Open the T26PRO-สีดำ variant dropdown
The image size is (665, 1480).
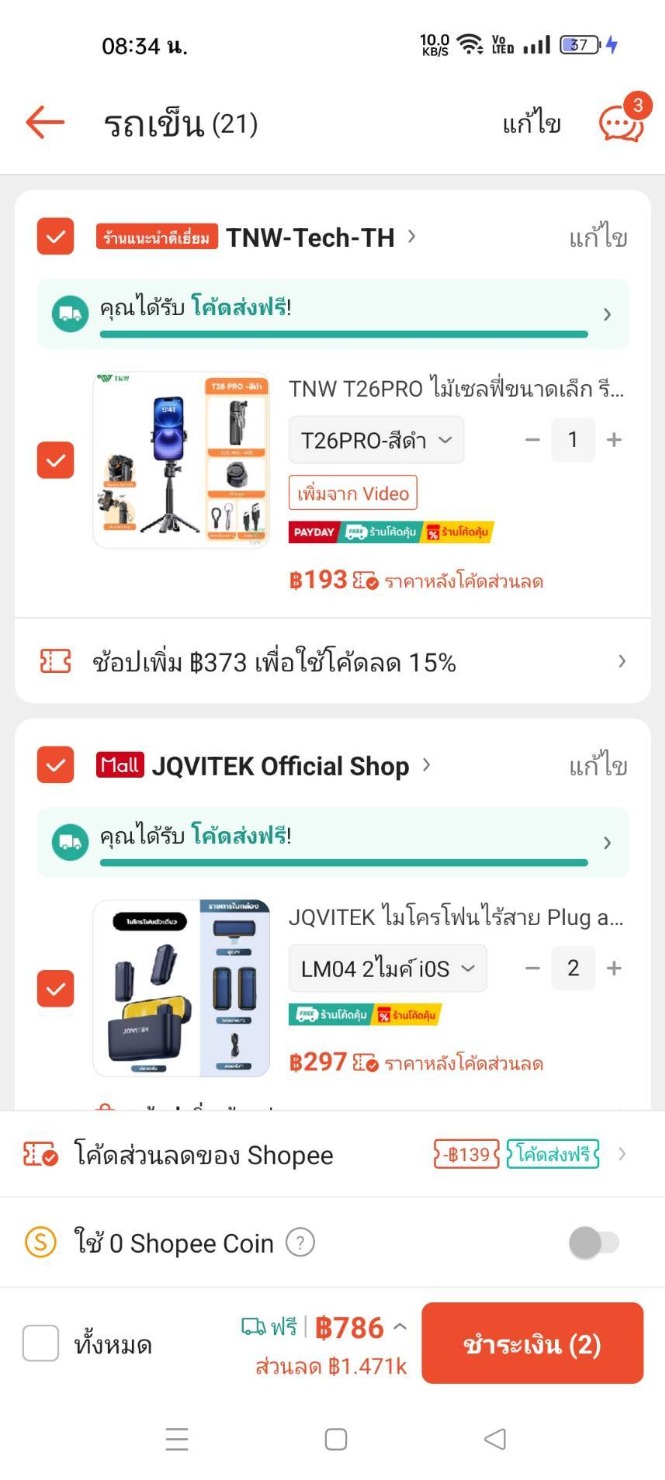(x=377, y=440)
